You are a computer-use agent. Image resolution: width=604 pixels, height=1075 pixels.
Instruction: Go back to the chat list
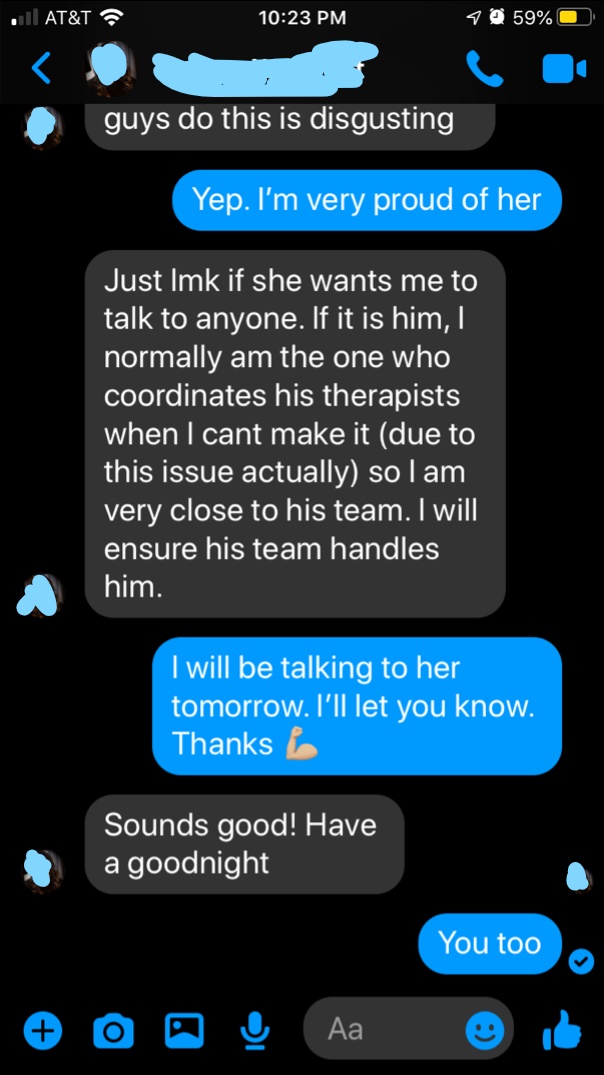coord(41,69)
